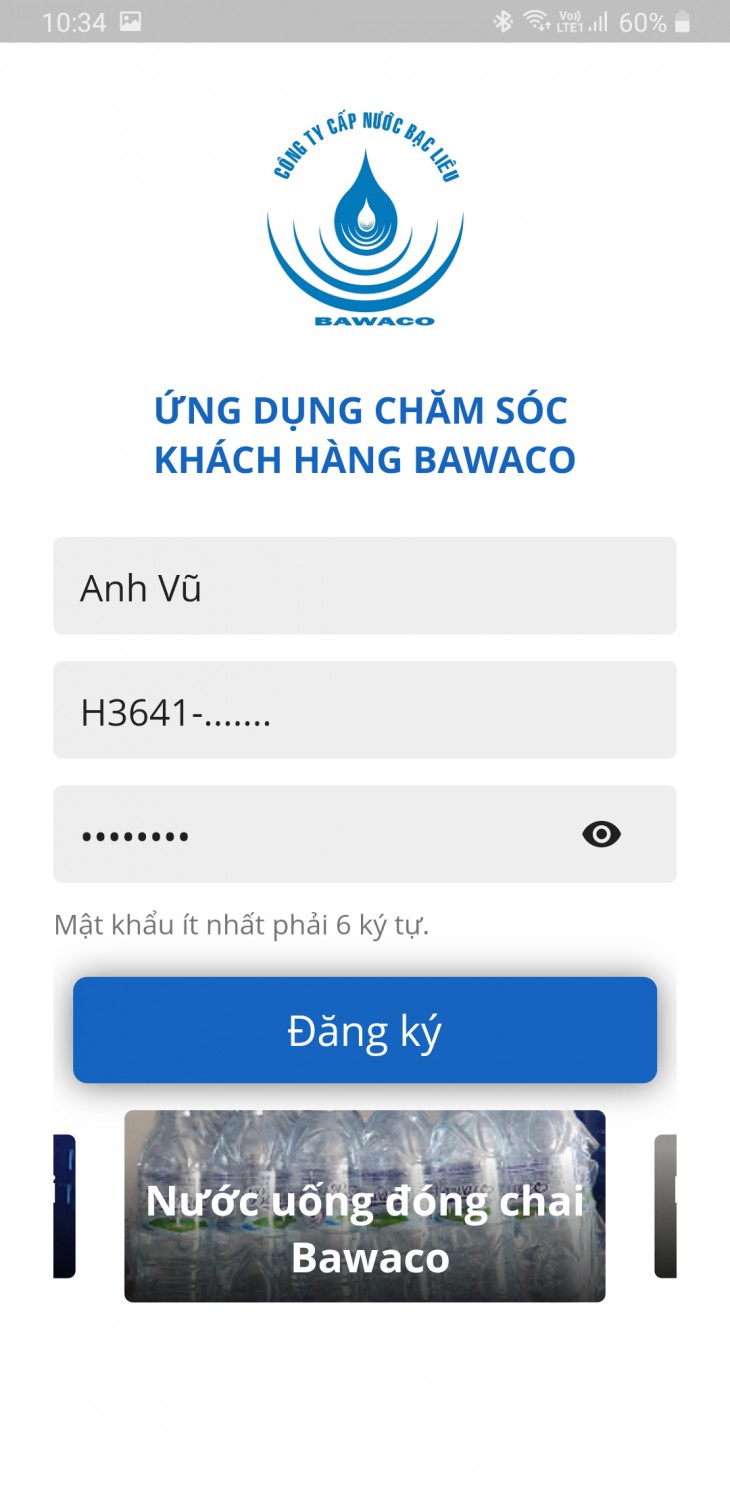This screenshot has width=730, height=1500.
Task: Tap the name field containing Anh Vũ
Action: 364,586
